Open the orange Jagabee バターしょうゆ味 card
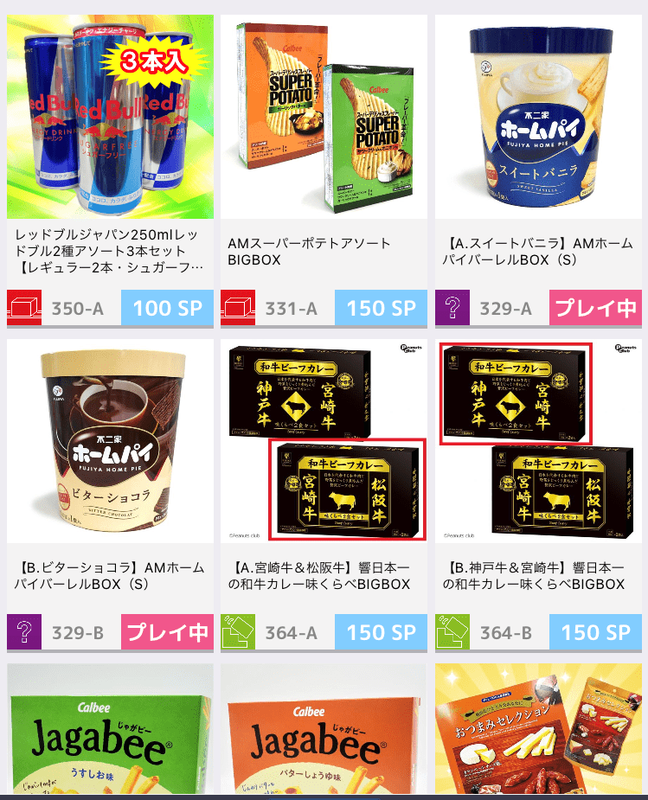The width and height of the screenshot is (648, 800). pos(324,735)
